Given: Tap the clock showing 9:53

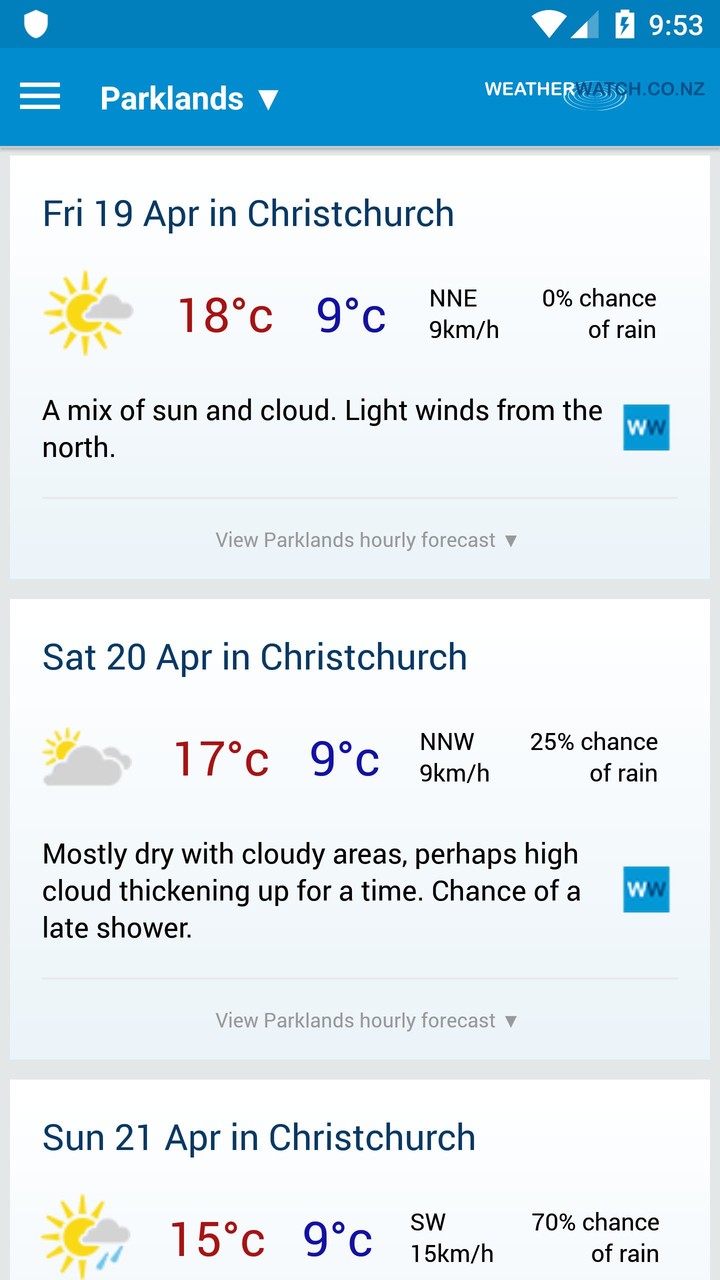Looking at the screenshot, I should coord(676,22).
